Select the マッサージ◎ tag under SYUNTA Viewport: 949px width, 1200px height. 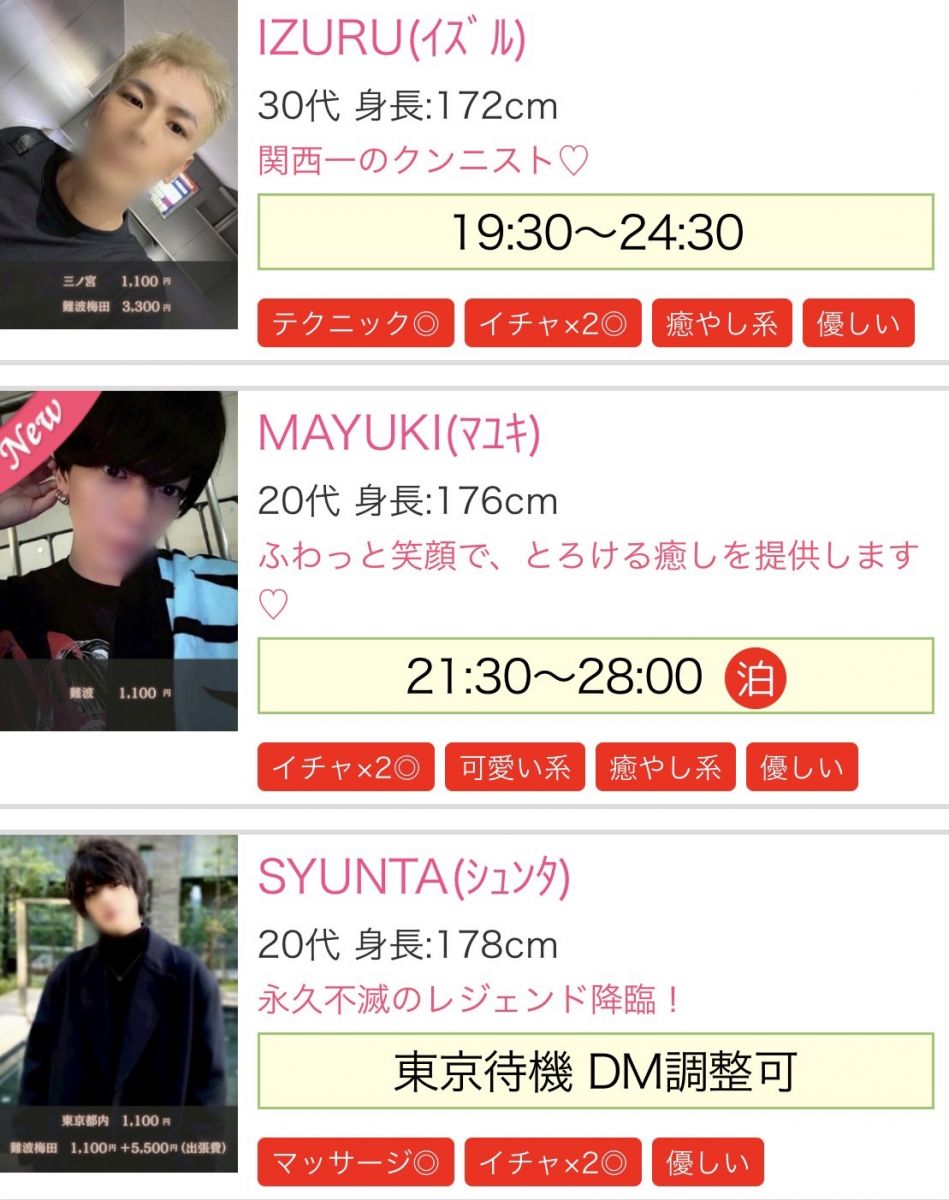(355, 1162)
